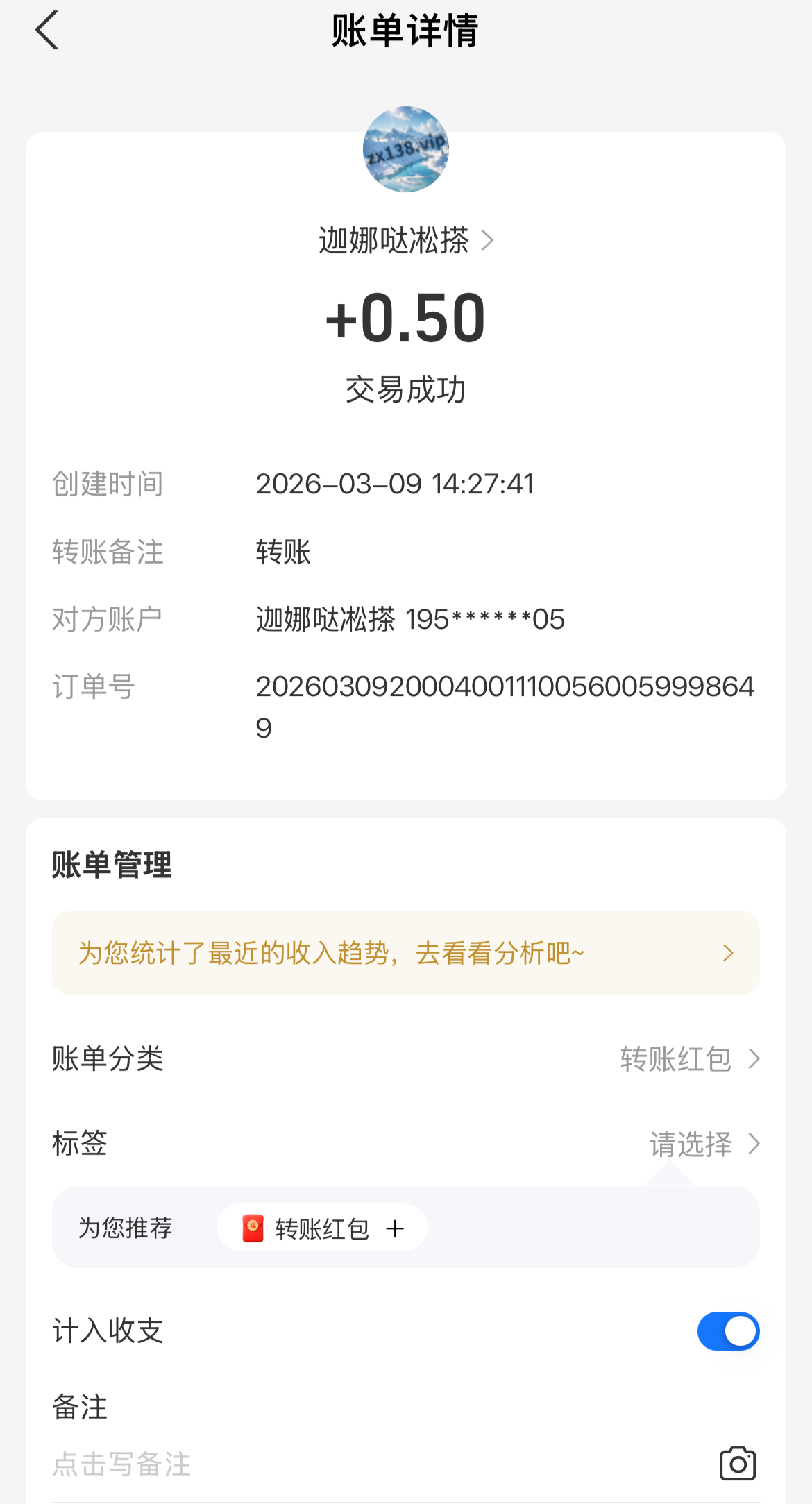Toggle 计入收支 switch off
The height and width of the screenshot is (1504, 812).
(x=728, y=1331)
